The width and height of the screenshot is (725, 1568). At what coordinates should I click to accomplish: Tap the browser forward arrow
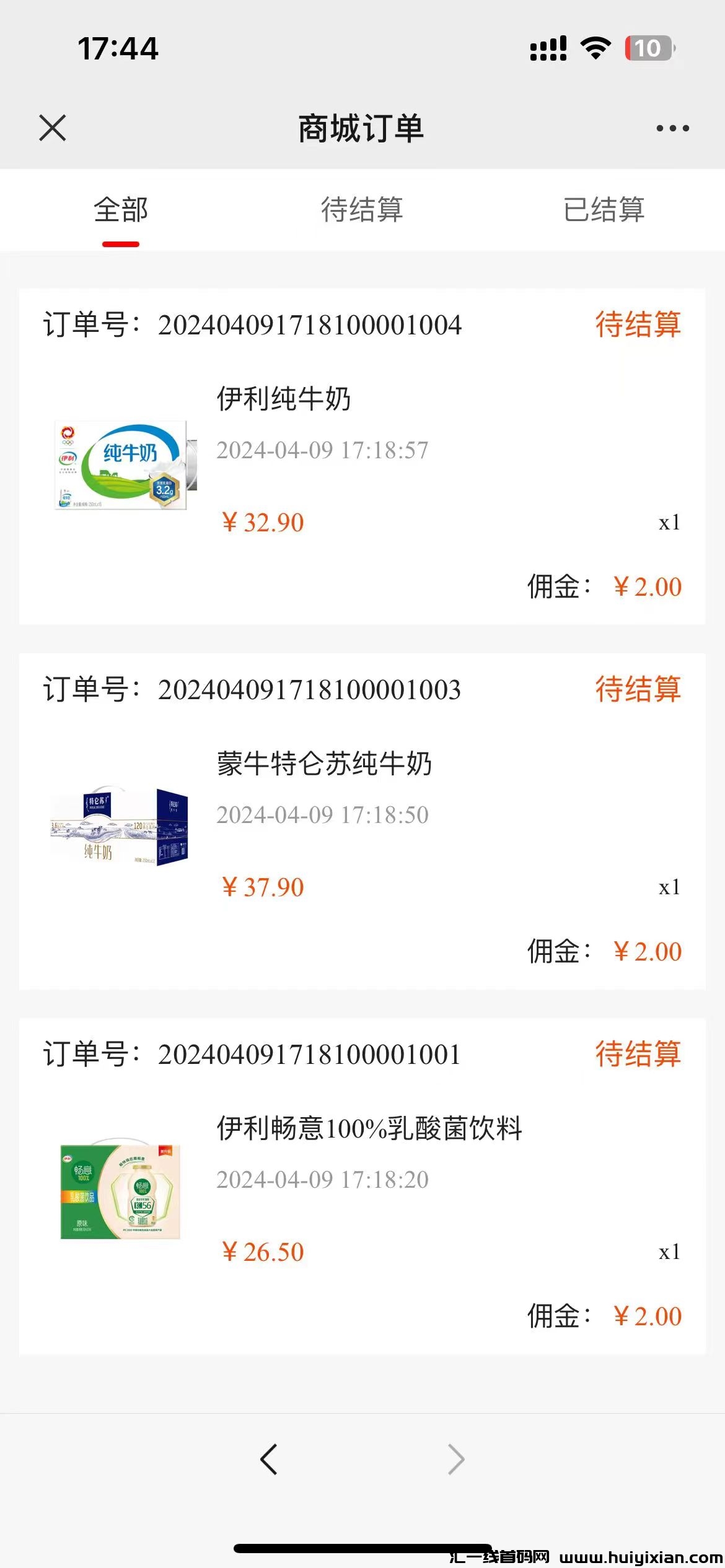456,1460
